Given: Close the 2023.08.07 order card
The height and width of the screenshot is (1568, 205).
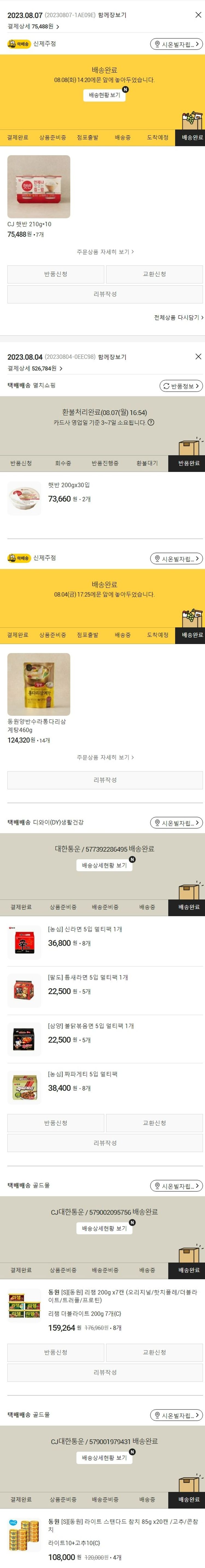Looking at the screenshot, I should pyautogui.click(x=198, y=15).
